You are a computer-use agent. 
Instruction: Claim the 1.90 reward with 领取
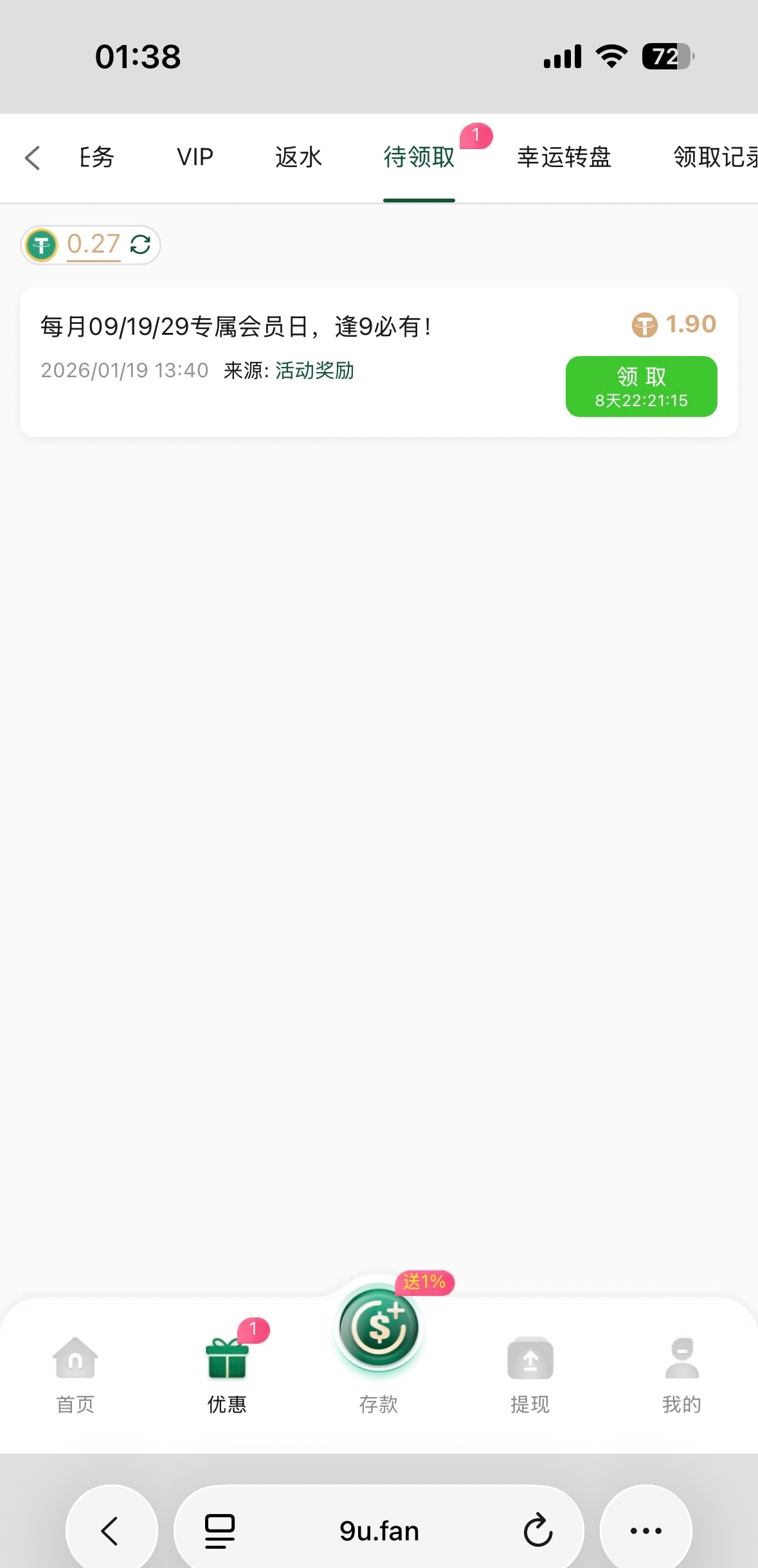[x=641, y=386]
